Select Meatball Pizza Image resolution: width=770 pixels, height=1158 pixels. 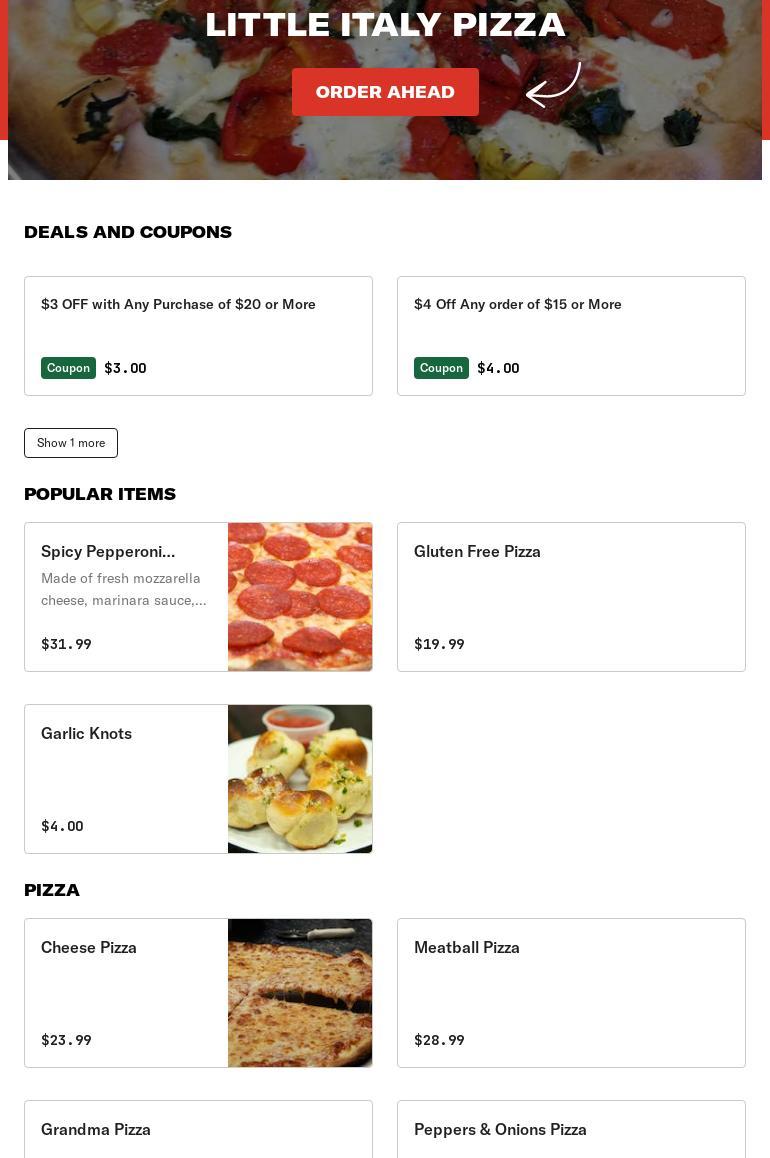(x=571, y=993)
